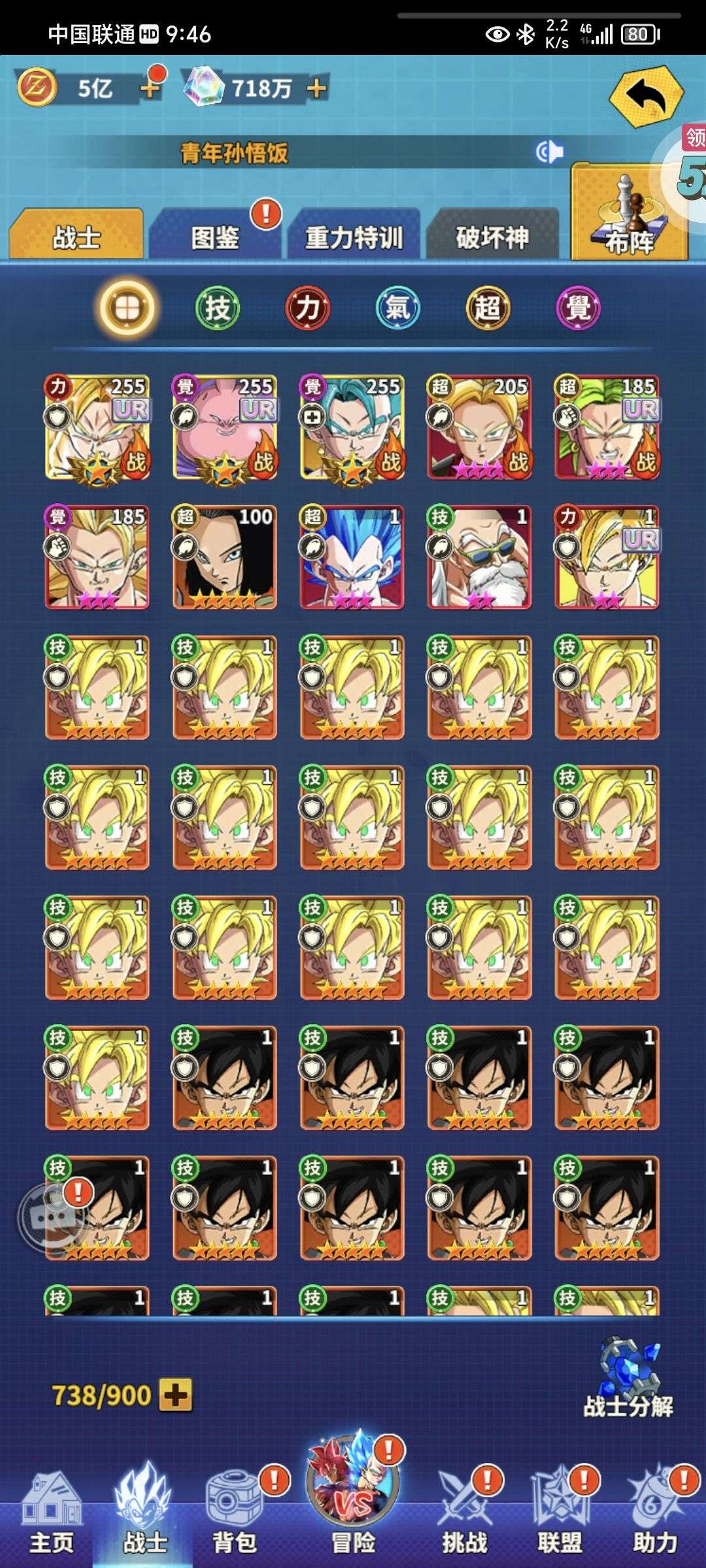
Task: Expand warrior capacity beside 738/900
Action: tap(176, 1396)
